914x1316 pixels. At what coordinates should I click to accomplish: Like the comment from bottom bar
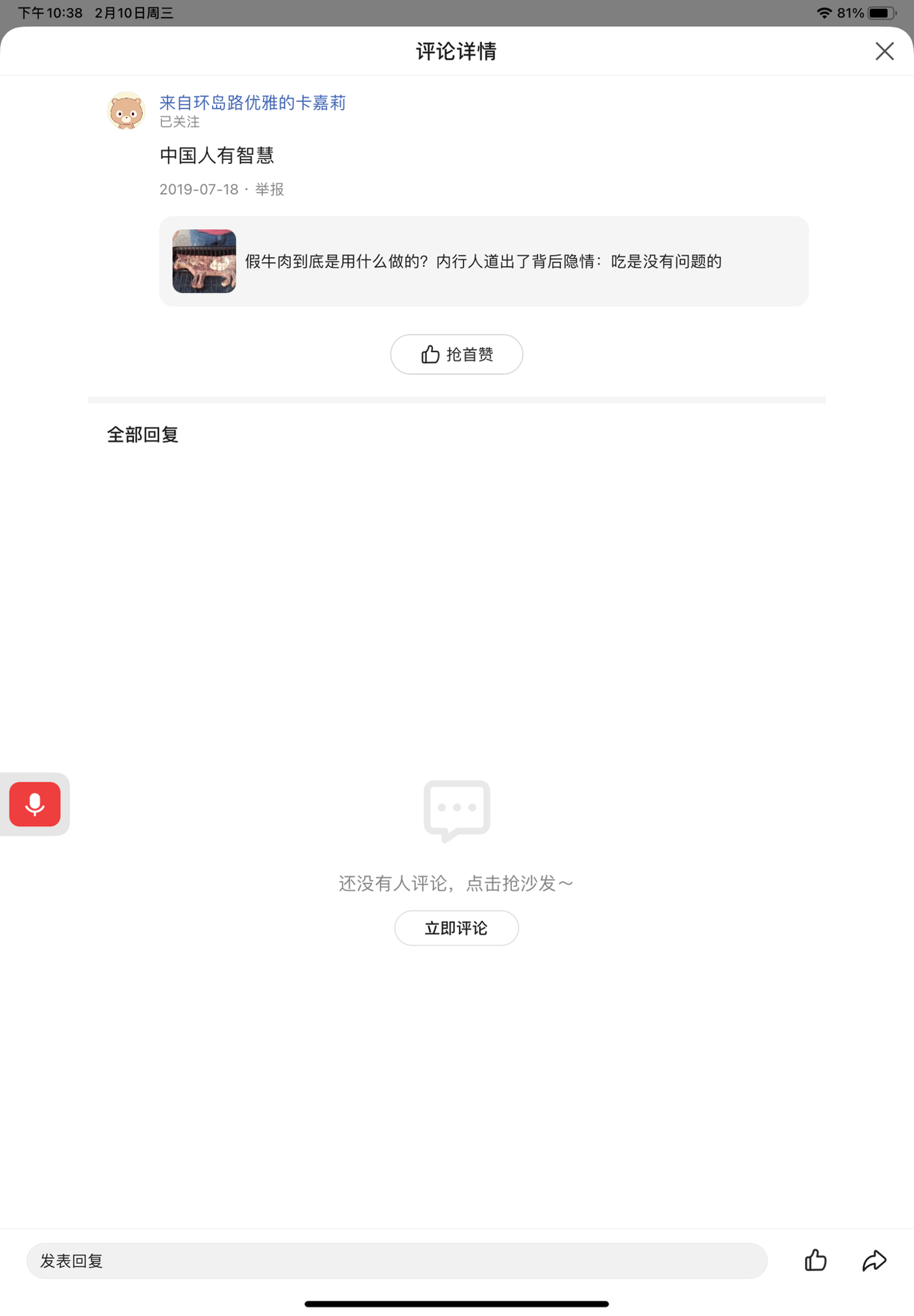point(816,1260)
